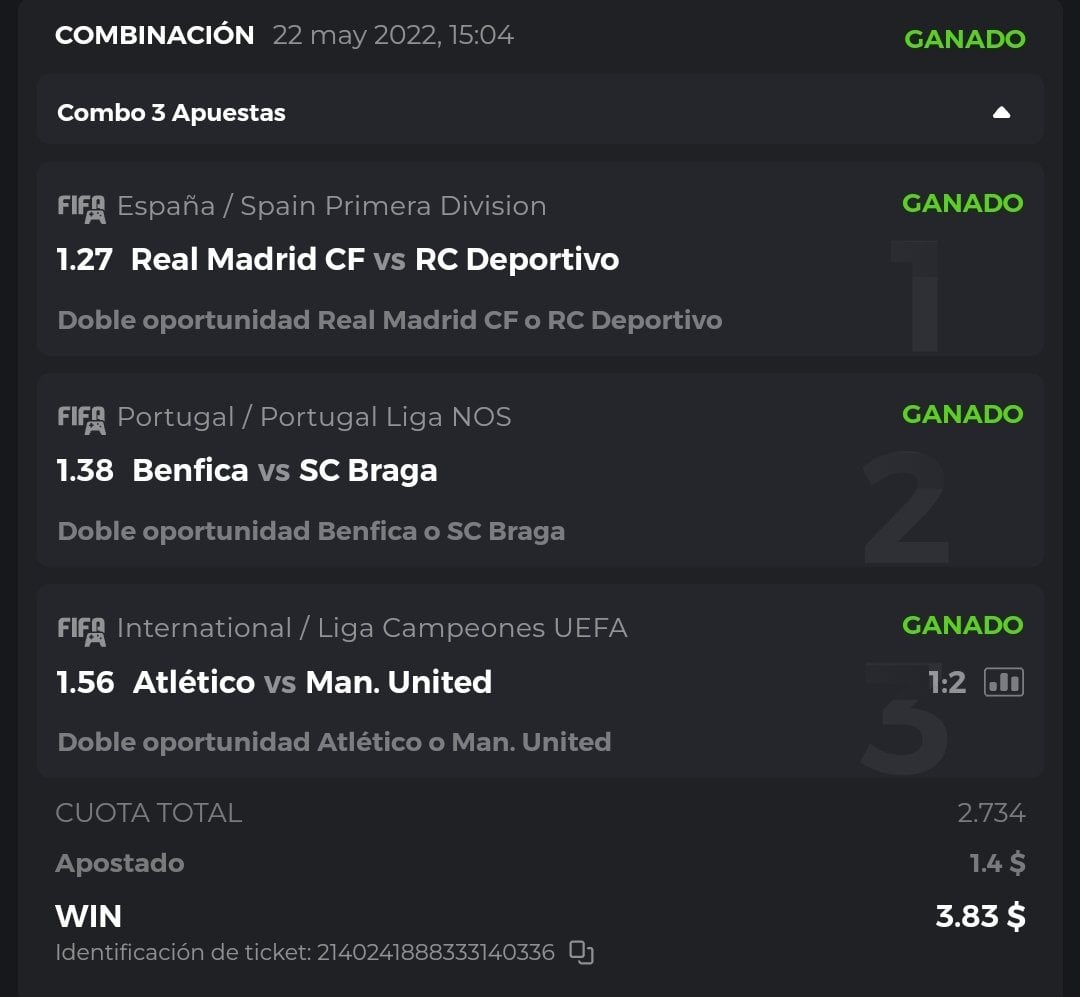Open match statistics for Atlético vs Man. United
1080x997 pixels.
pos(1004,682)
